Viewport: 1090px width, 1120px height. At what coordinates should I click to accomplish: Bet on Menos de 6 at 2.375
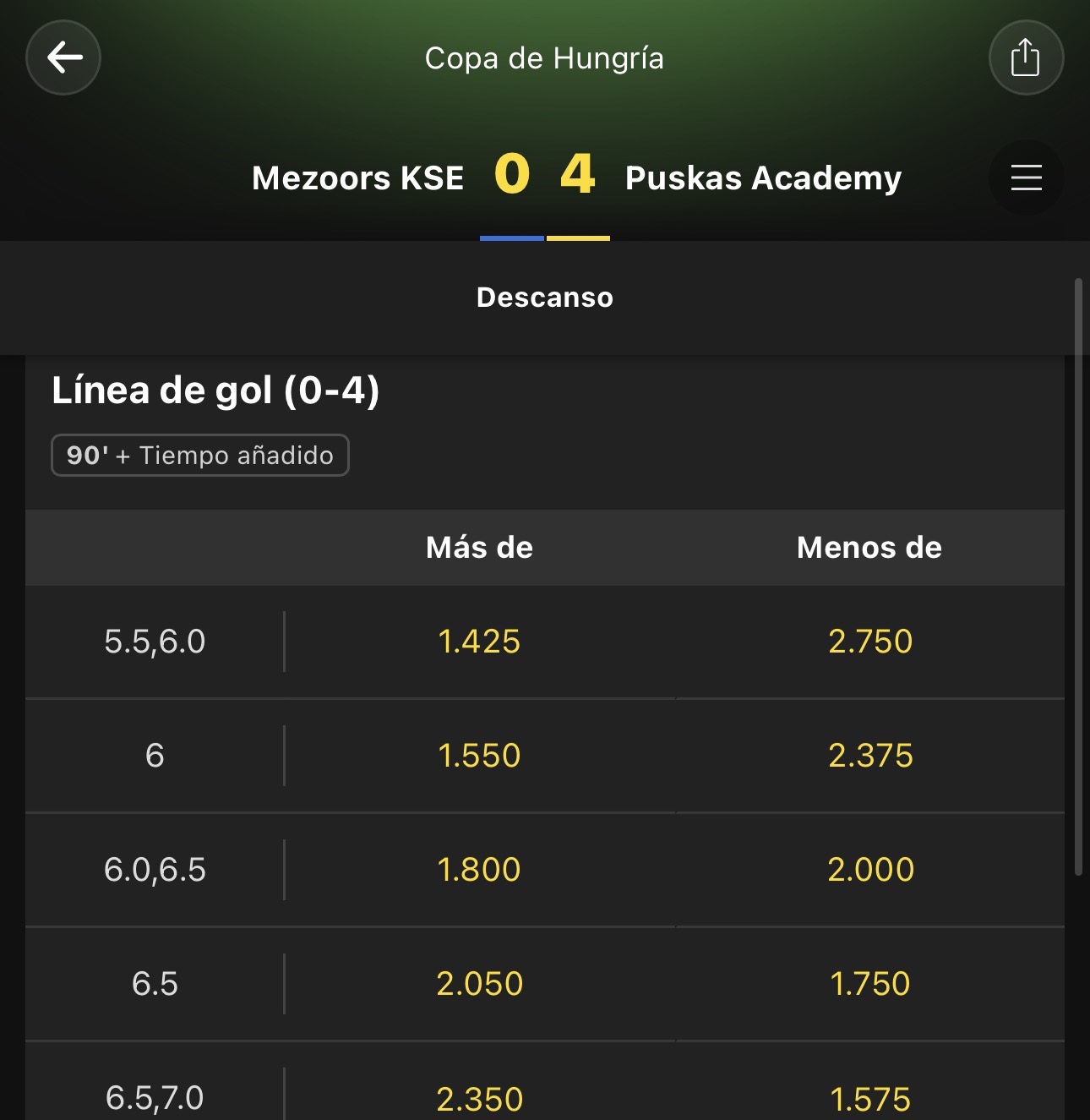click(870, 756)
